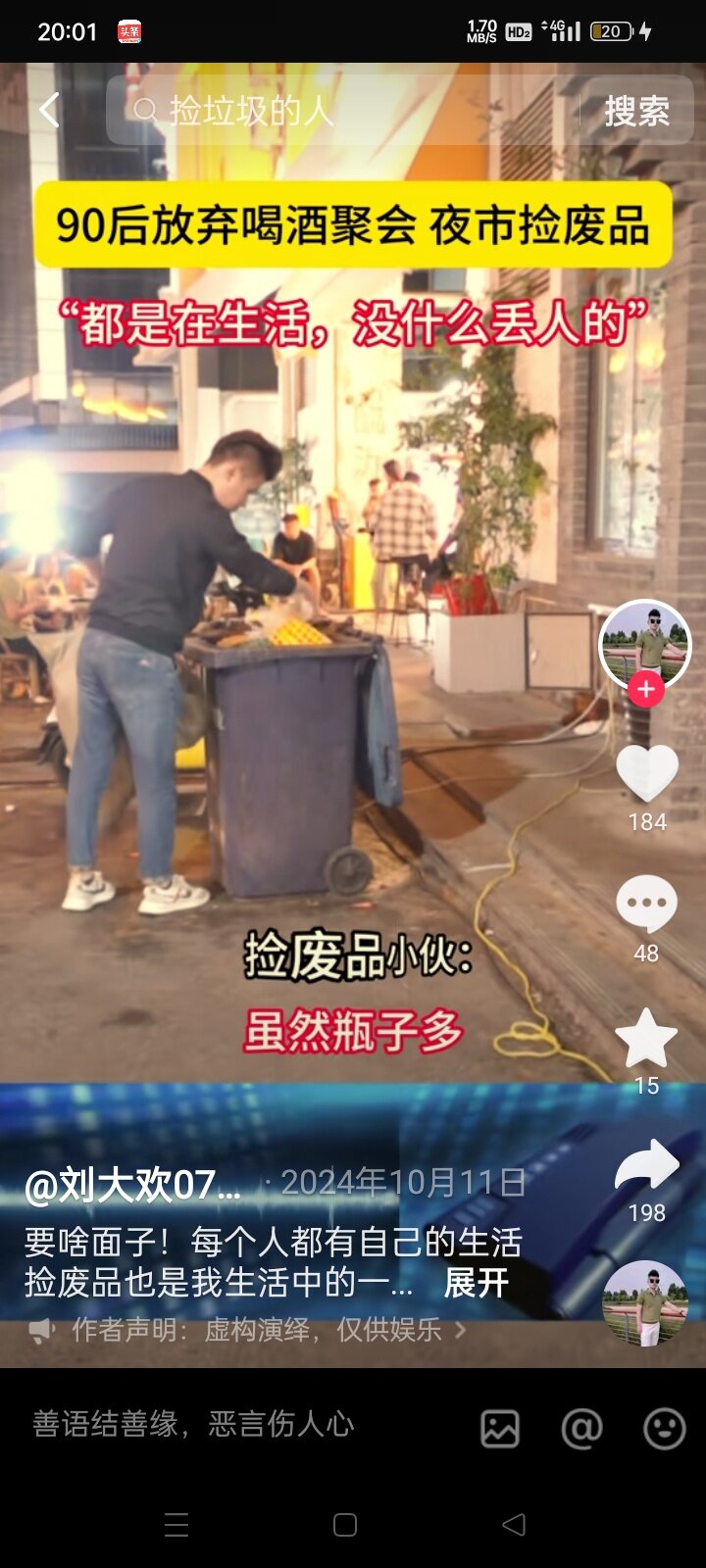The width and height of the screenshot is (706, 1568).
Task: Share this video via the arrow icon
Action: (x=646, y=1166)
